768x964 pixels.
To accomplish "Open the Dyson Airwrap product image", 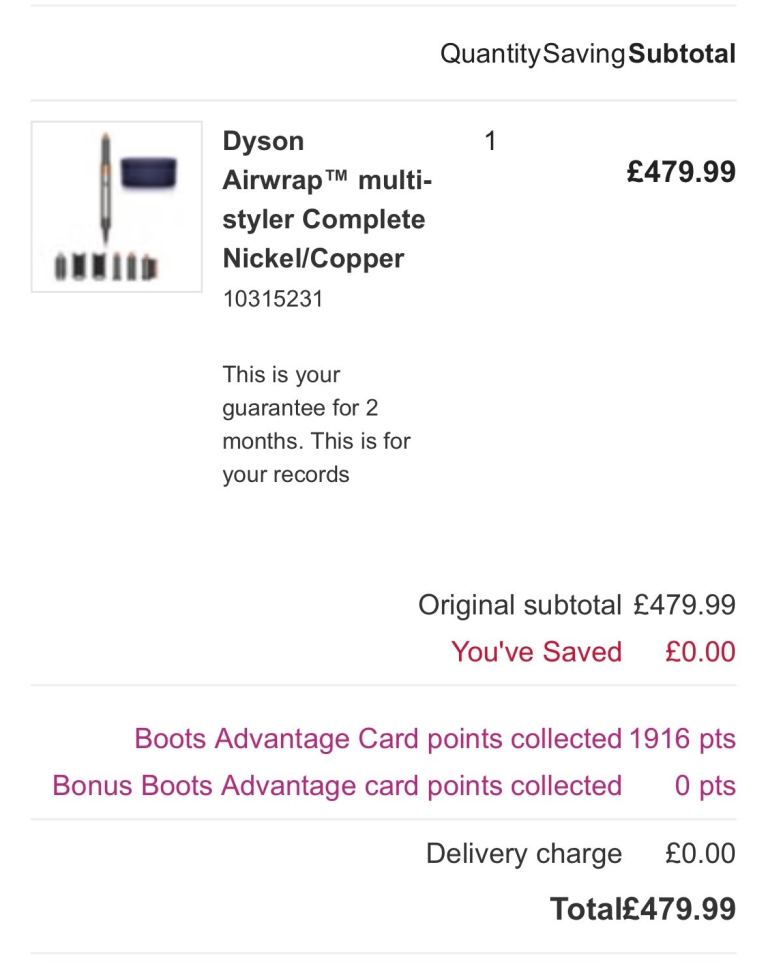I will (x=116, y=207).
